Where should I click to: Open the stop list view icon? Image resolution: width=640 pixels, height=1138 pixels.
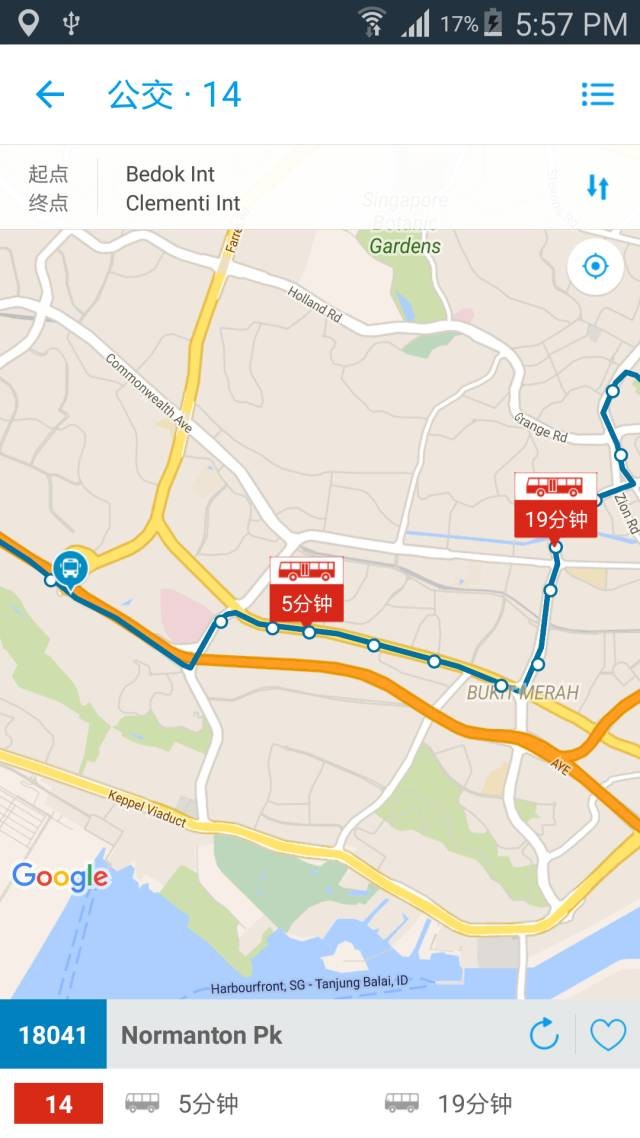(597, 95)
